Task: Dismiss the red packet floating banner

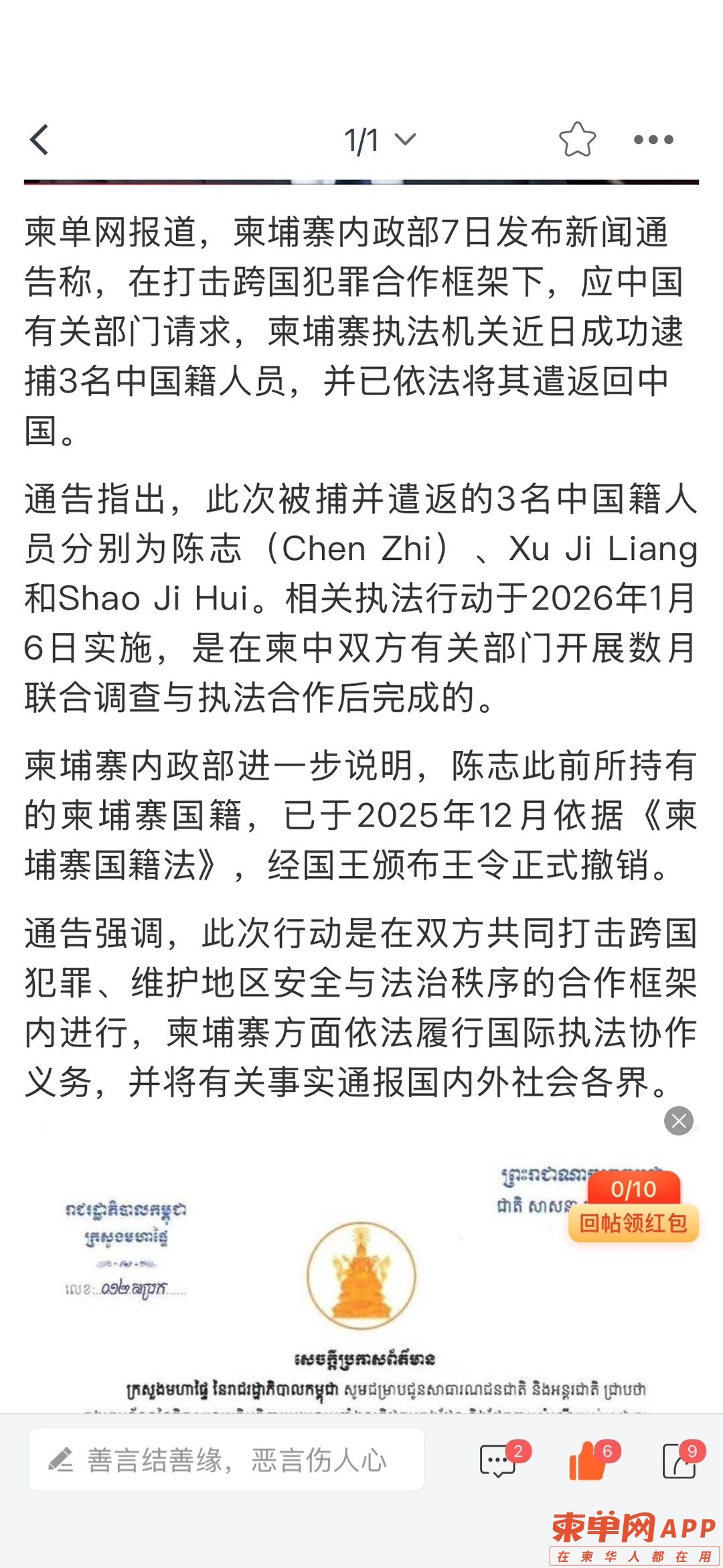Action: [x=678, y=1121]
